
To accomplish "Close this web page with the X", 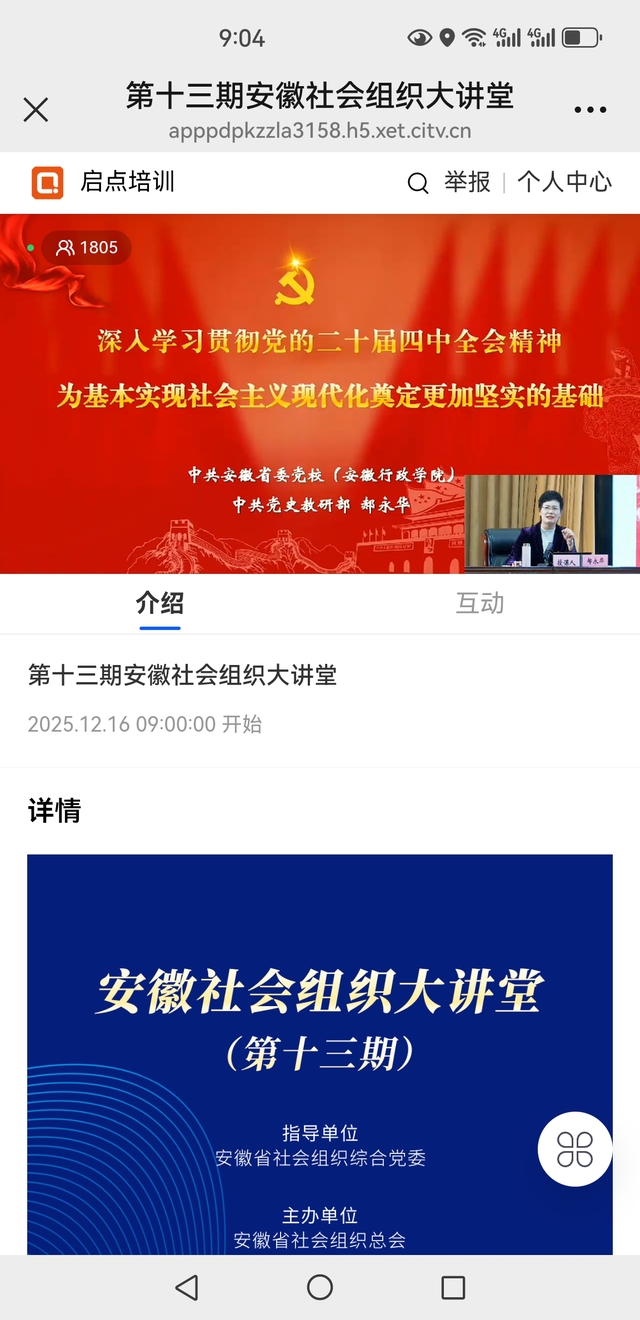I will (36, 109).
